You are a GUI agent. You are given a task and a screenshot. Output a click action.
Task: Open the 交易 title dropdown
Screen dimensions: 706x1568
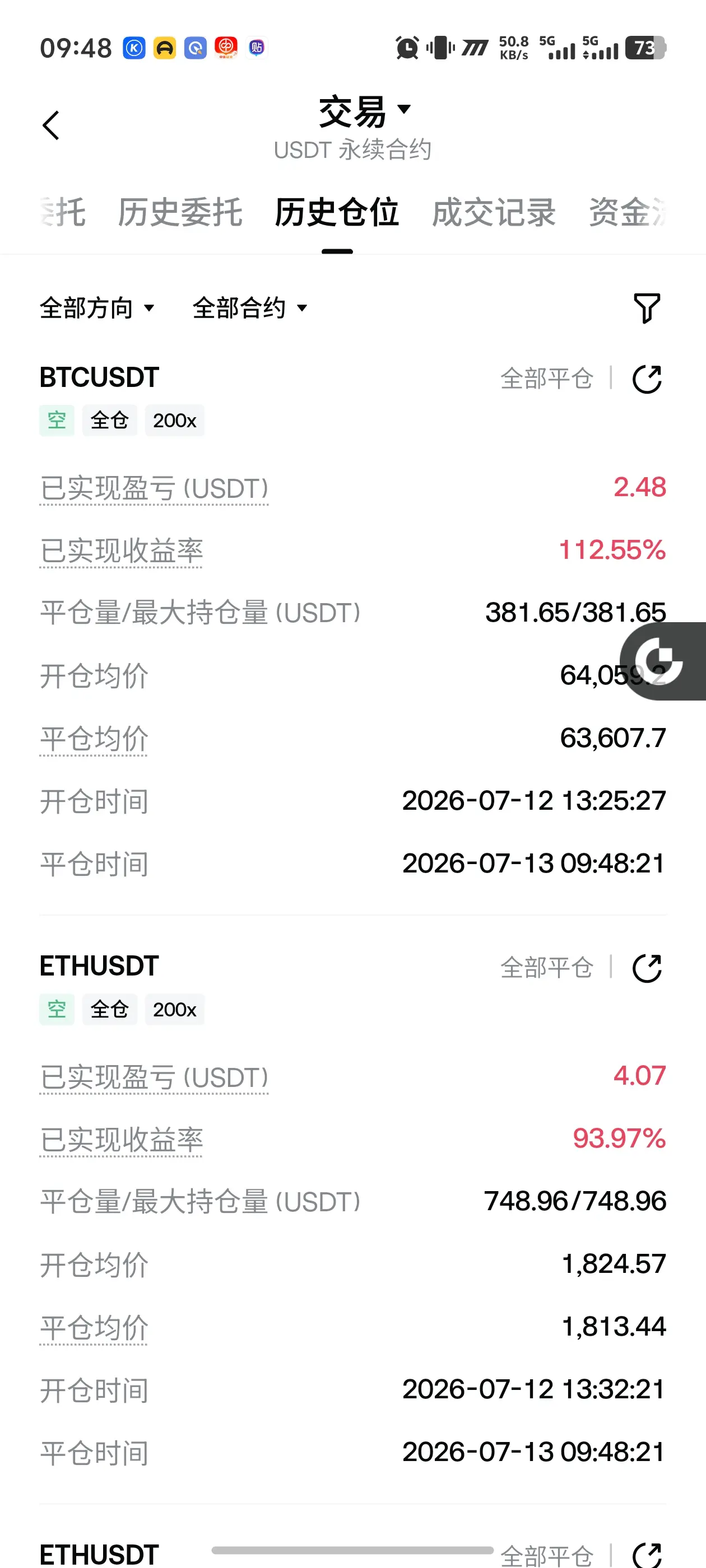click(x=365, y=111)
